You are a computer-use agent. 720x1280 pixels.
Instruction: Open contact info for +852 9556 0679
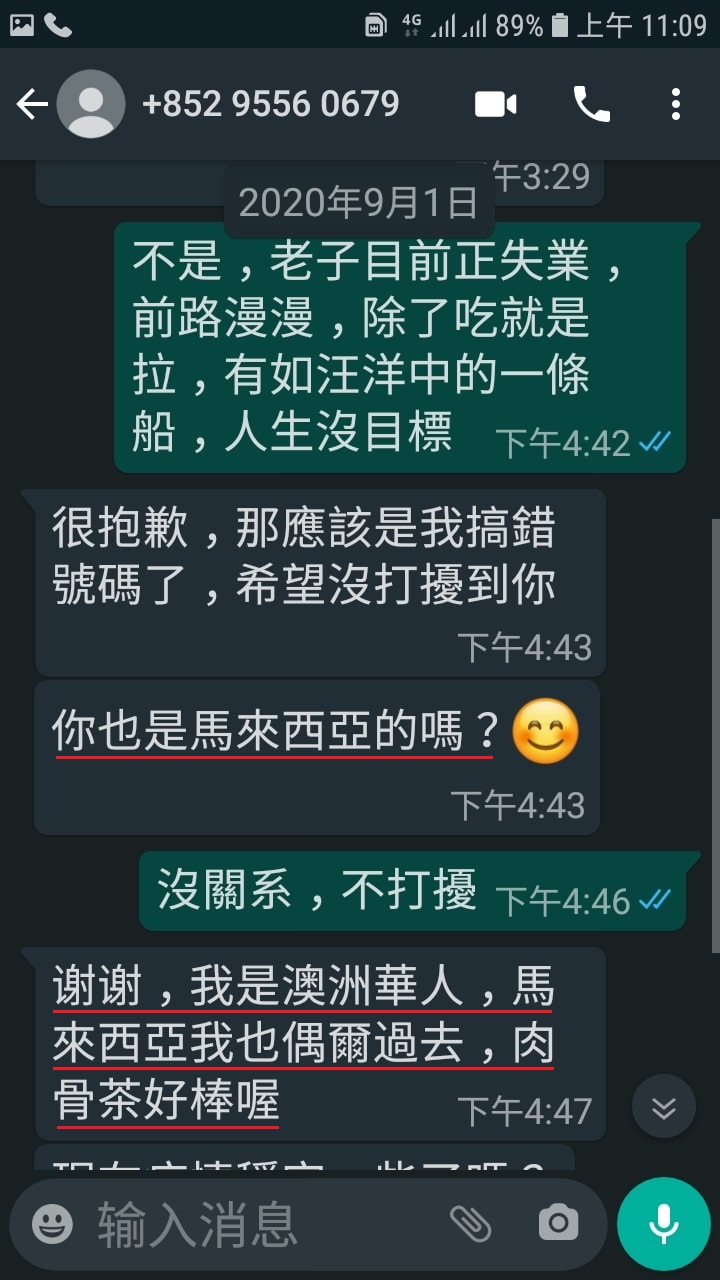pyautogui.click(x=270, y=104)
